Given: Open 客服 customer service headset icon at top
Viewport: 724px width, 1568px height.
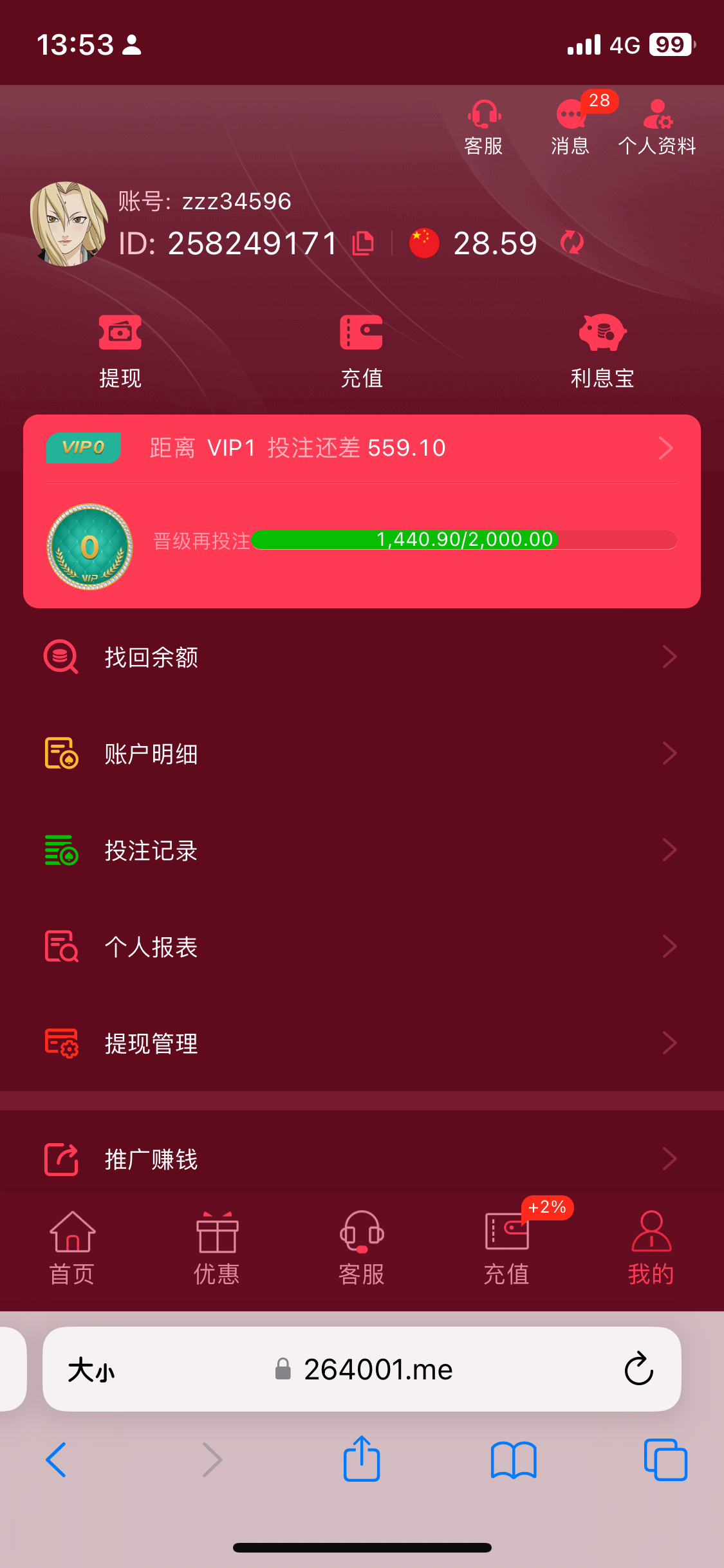Looking at the screenshot, I should 483,127.
